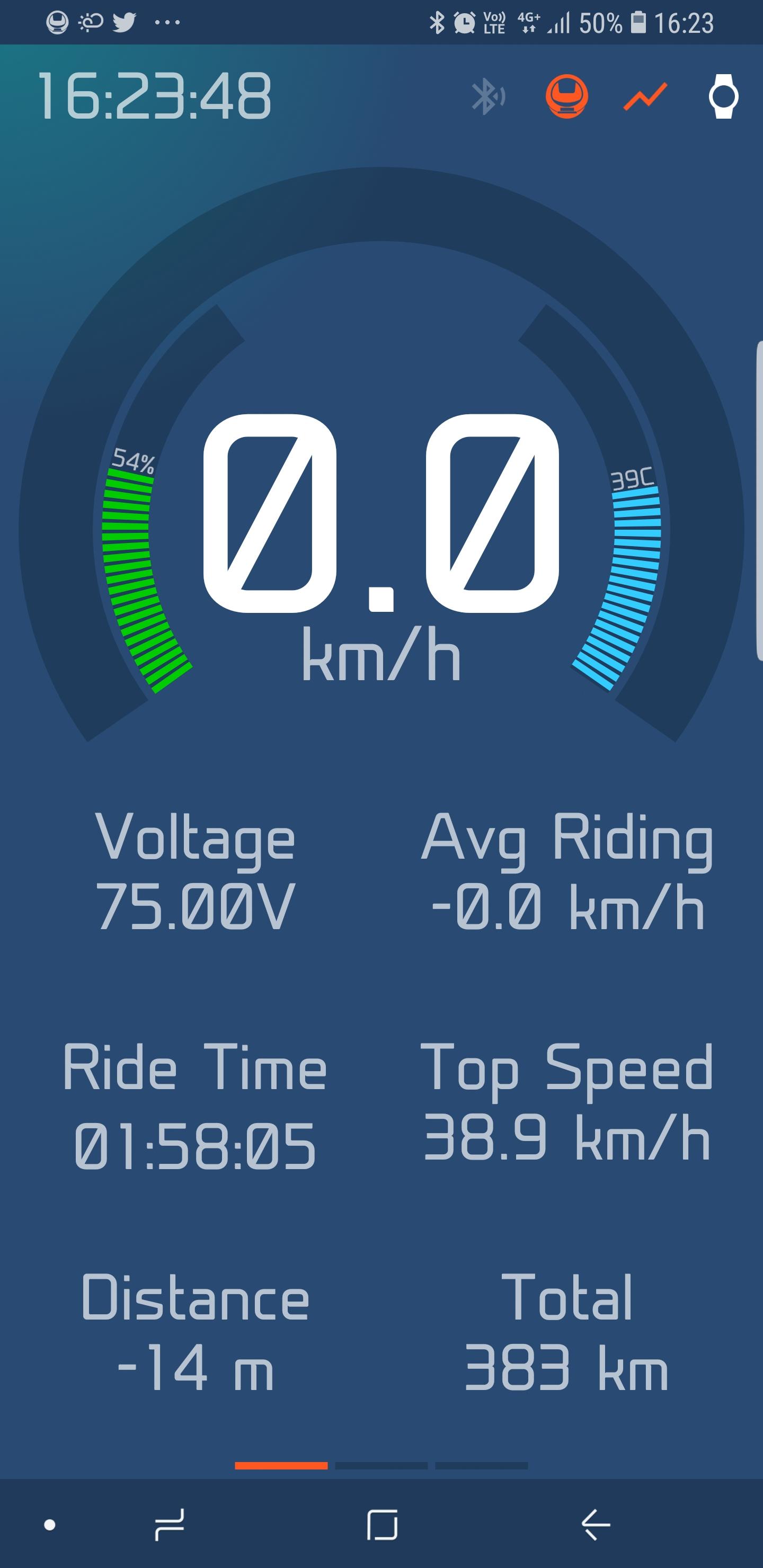763x1568 pixels.
Task: Open the recent apps view
Action: tap(169, 1524)
